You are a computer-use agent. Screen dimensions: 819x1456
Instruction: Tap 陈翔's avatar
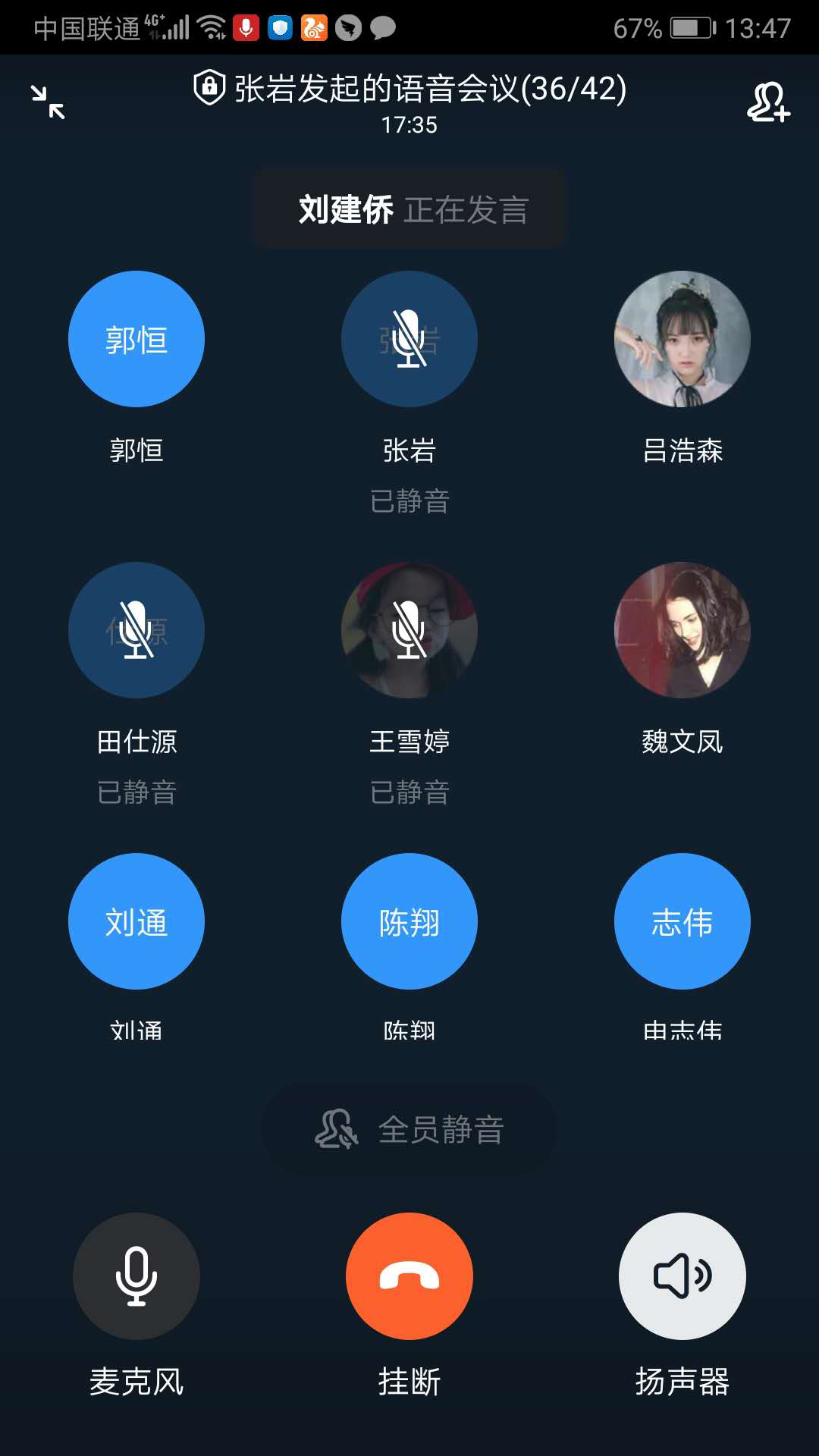tap(409, 921)
